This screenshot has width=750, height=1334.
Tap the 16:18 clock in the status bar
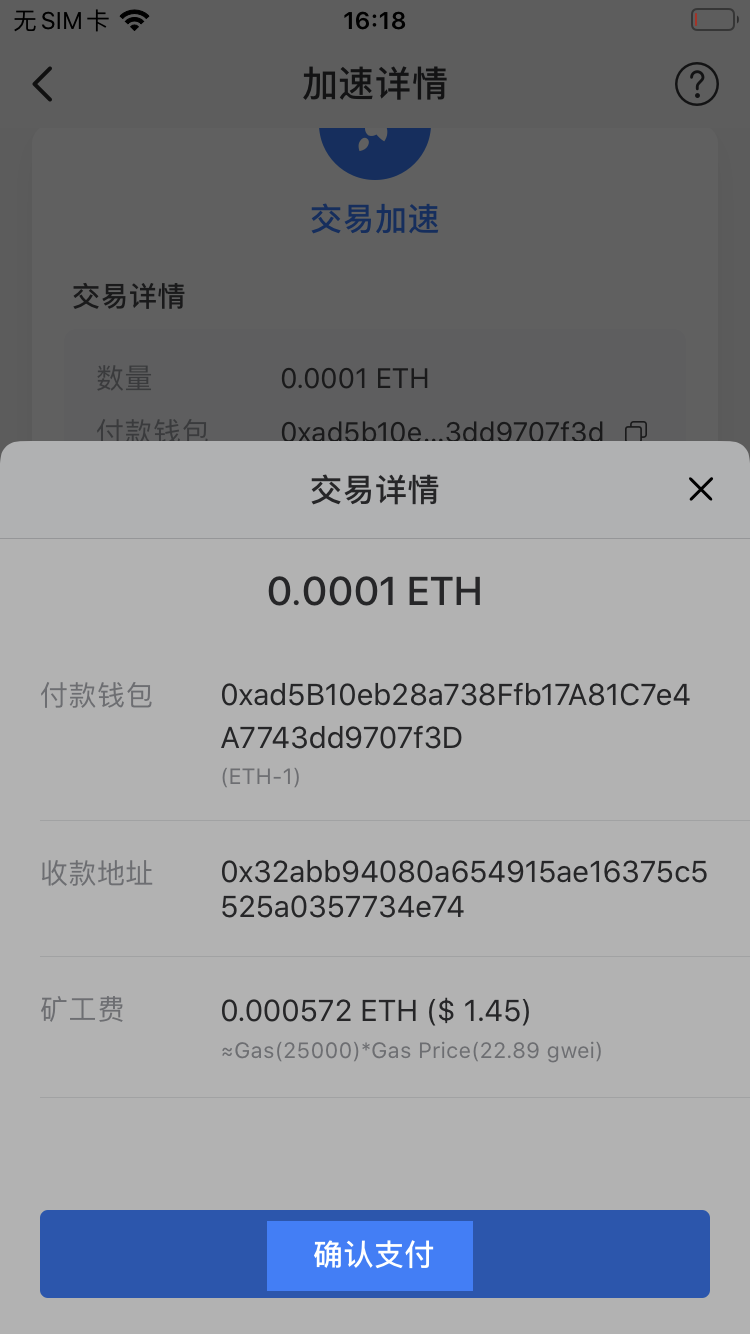pyautogui.click(x=374, y=20)
